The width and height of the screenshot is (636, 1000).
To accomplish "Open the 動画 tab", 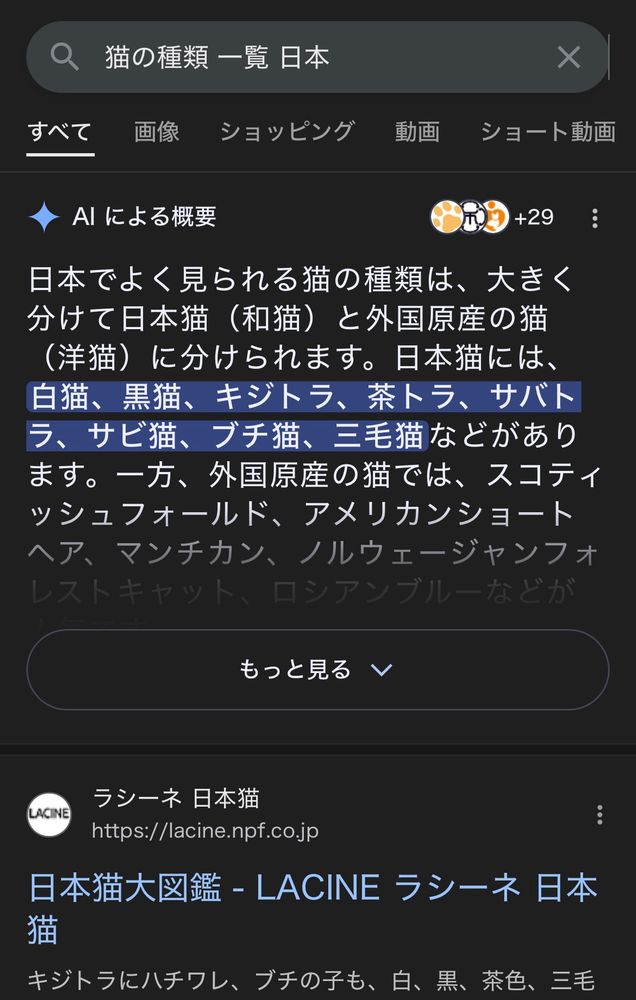I will click(417, 132).
